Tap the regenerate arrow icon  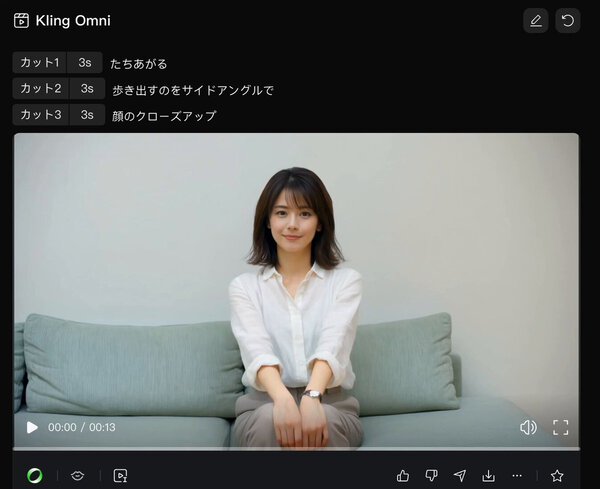[568, 20]
